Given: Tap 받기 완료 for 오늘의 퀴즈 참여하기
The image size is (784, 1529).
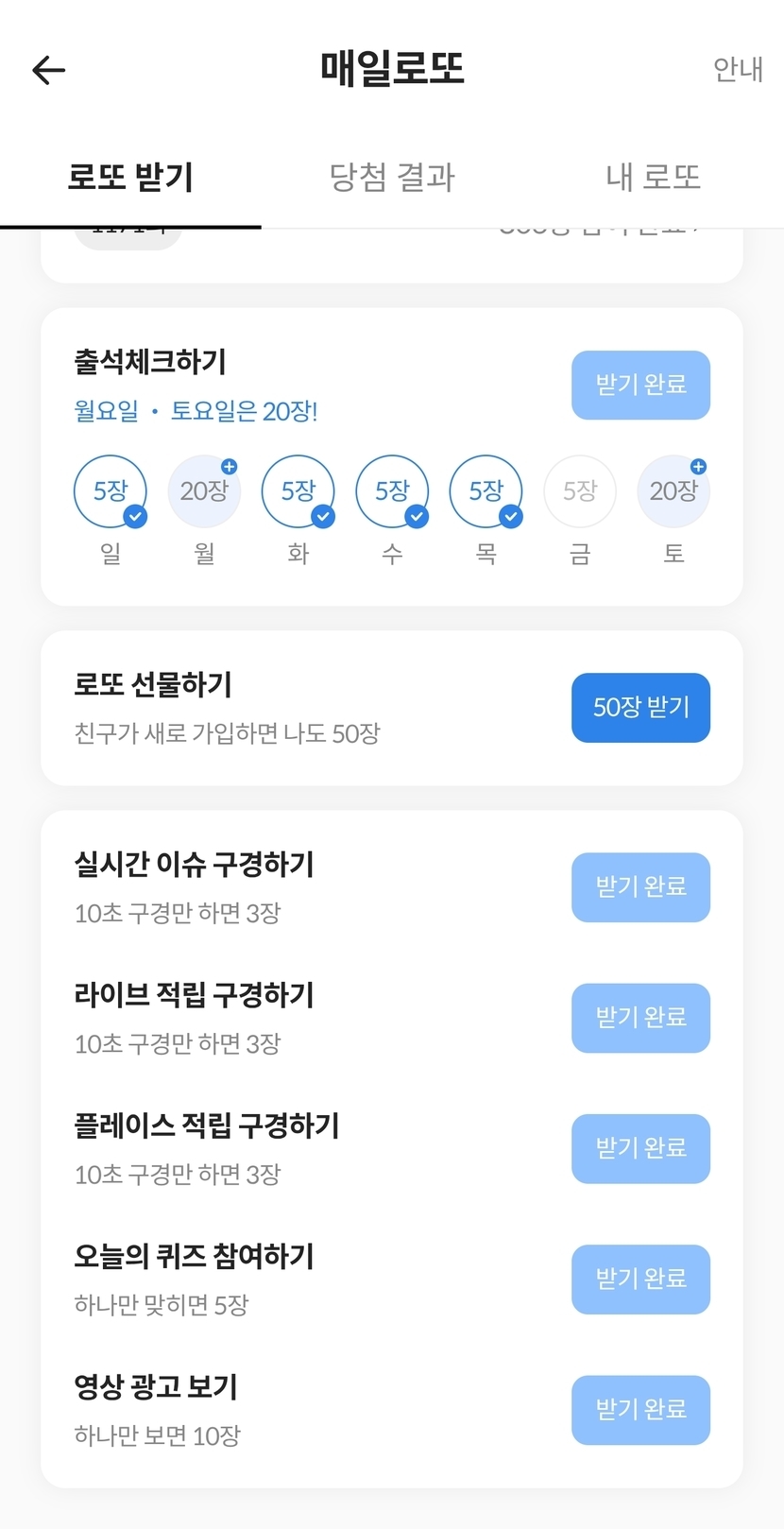Looking at the screenshot, I should [640, 1279].
